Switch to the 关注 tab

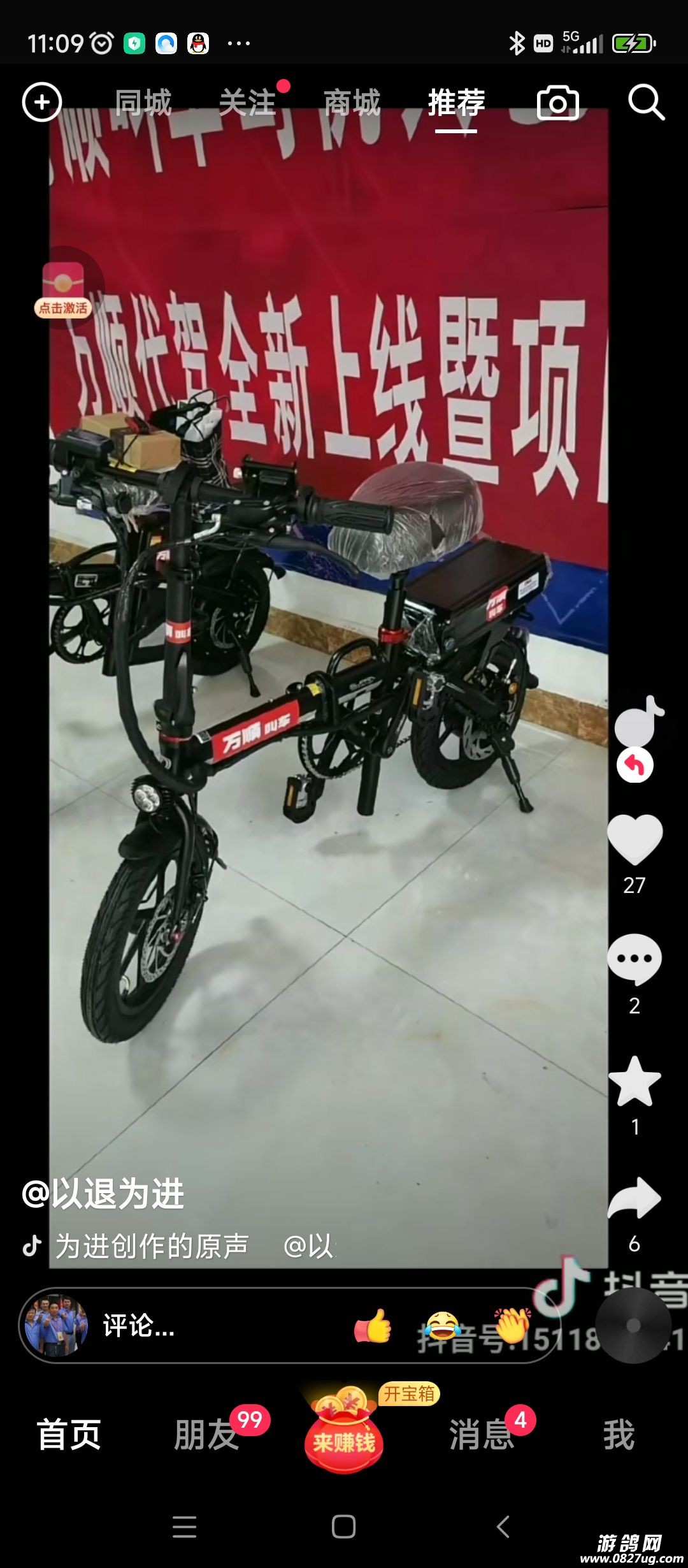[247, 103]
